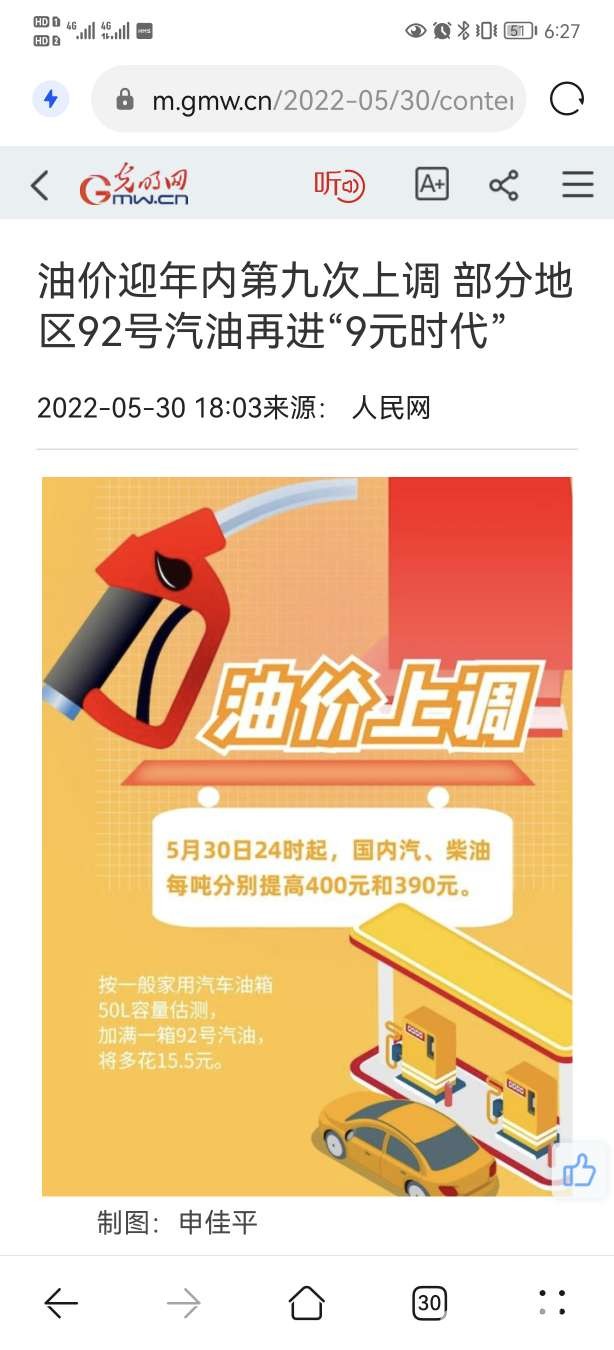This screenshot has width=614, height=1350.
Task: Go back using the header arrow
Action: [x=40, y=185]
